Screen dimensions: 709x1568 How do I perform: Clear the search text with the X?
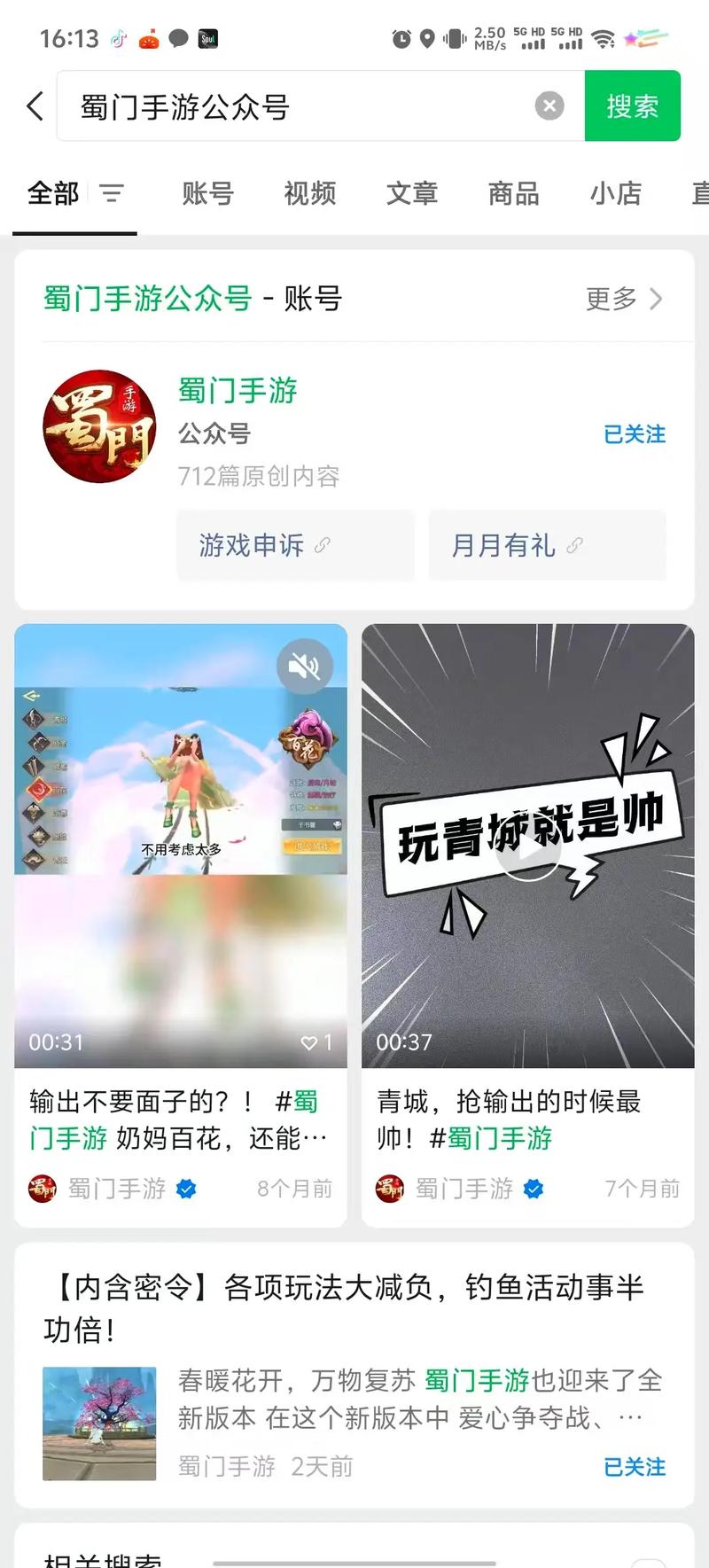point(549,106)
